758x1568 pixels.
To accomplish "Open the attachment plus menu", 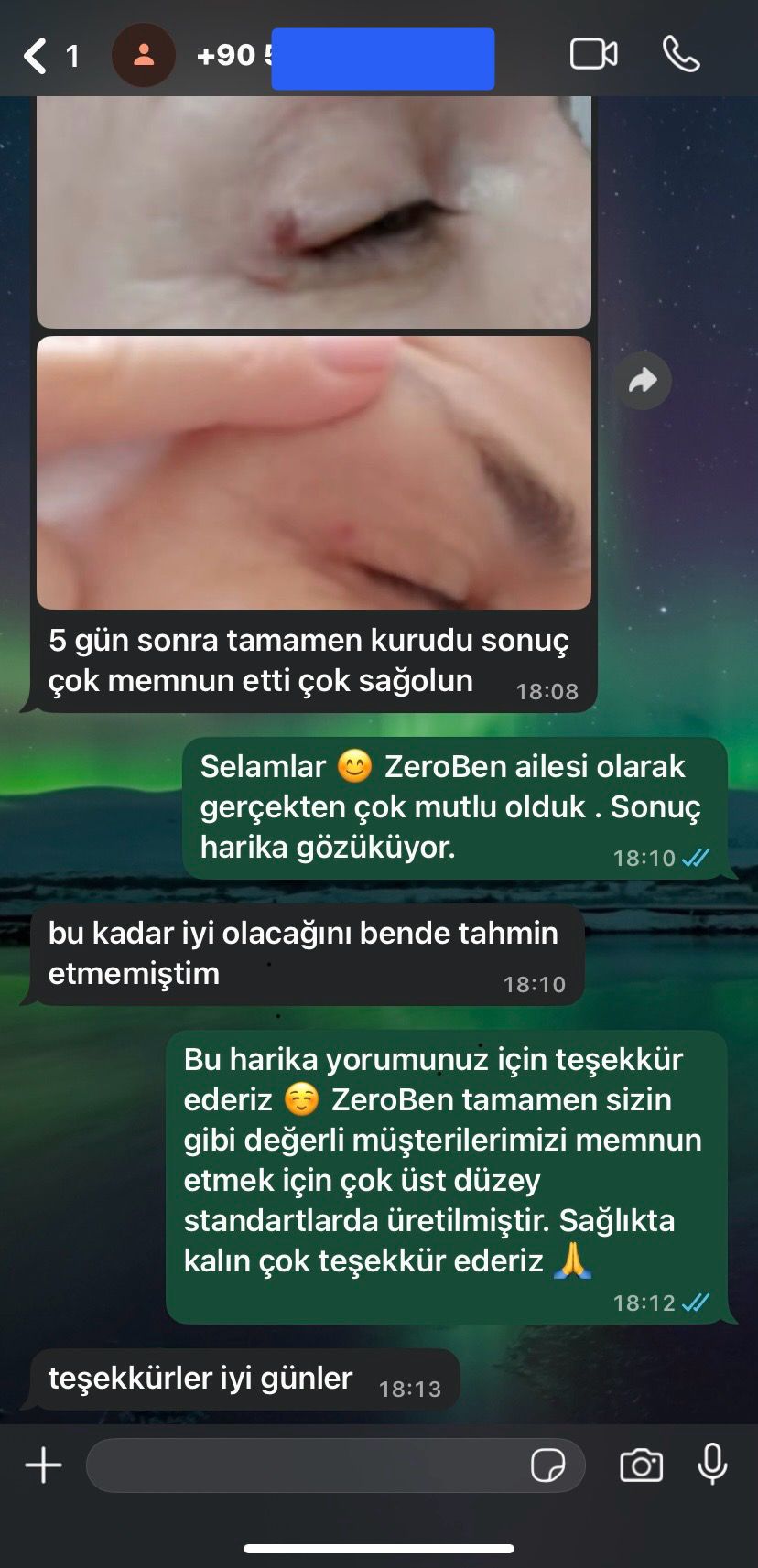I will click(43, 1465).
